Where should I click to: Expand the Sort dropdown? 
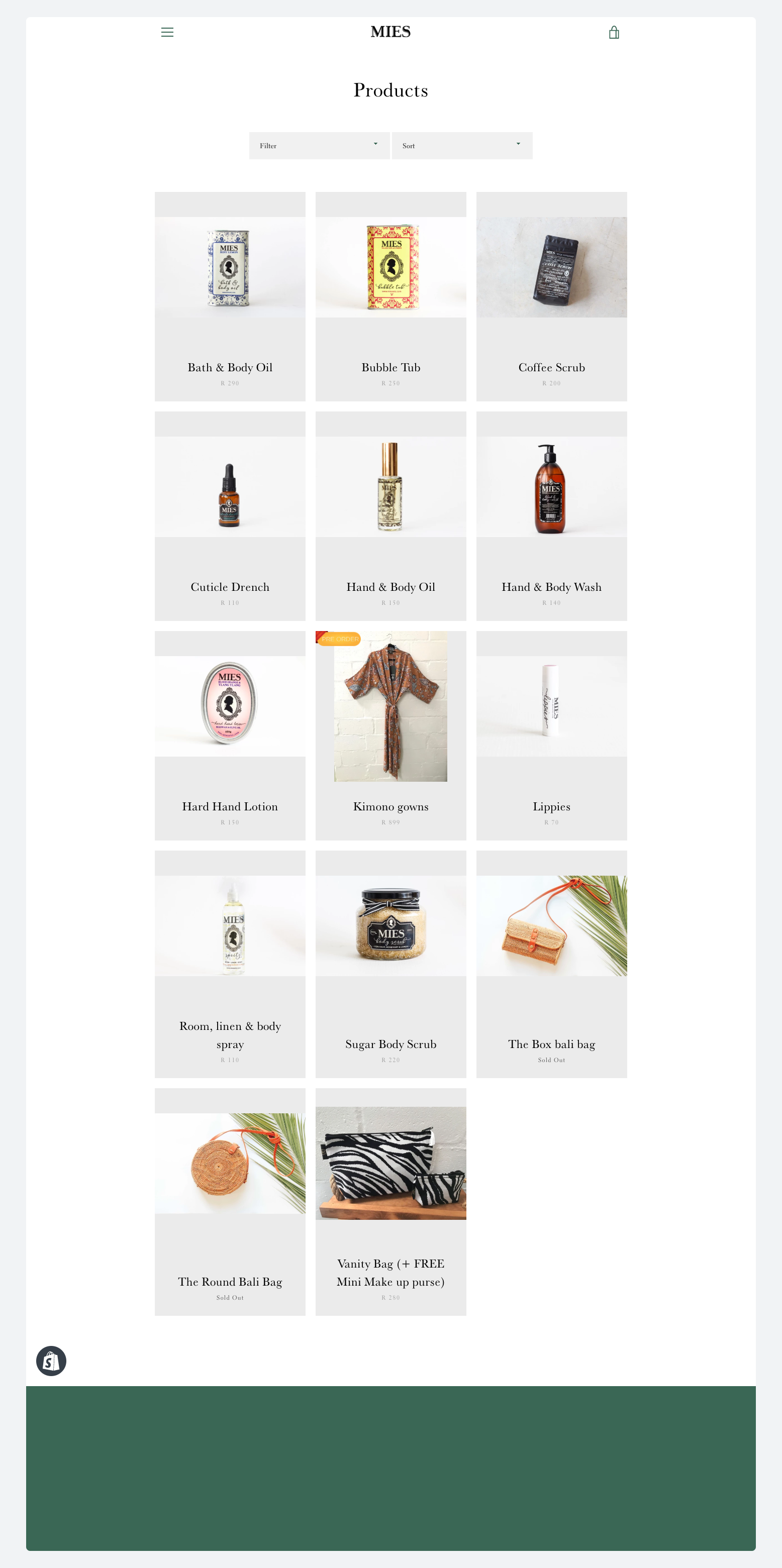[462, 146]
